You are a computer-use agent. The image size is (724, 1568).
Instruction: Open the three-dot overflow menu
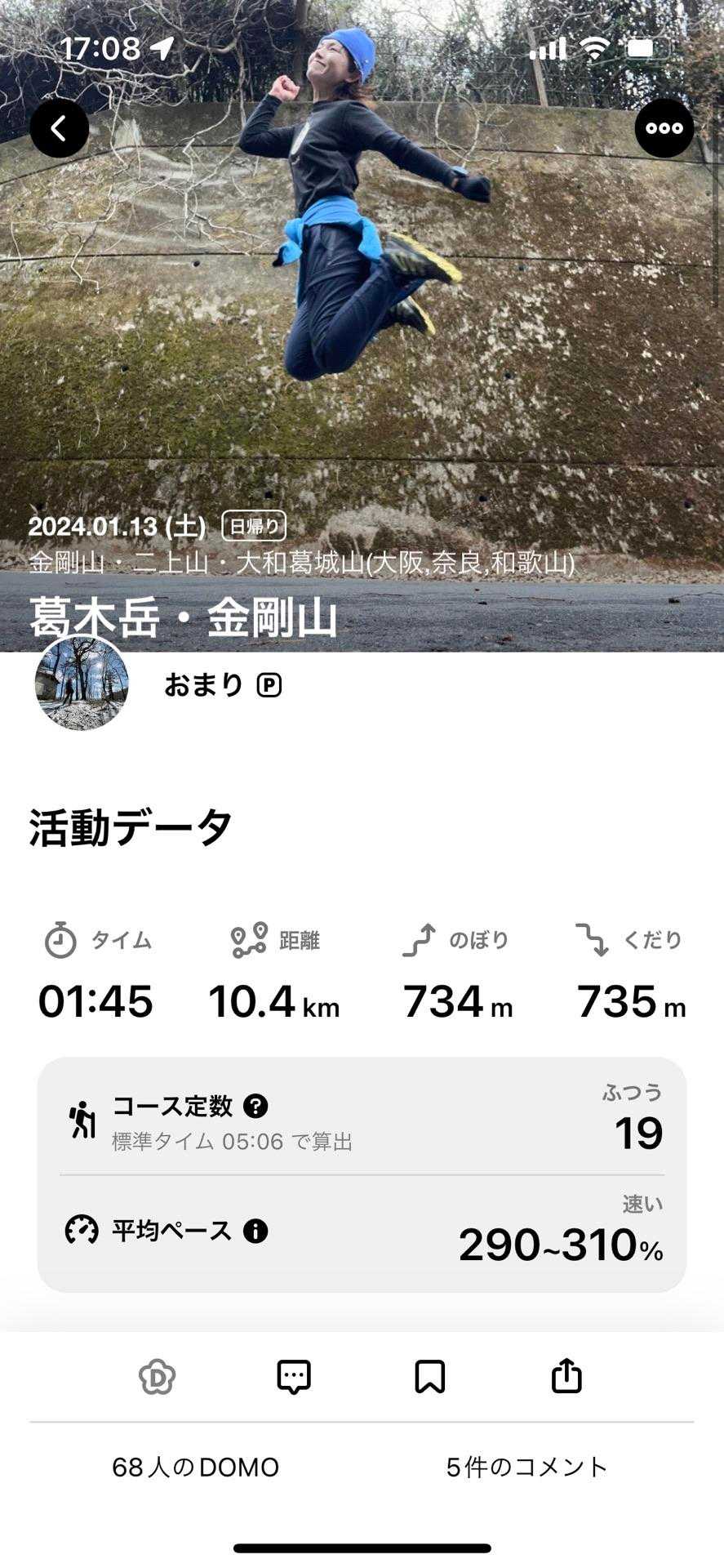coord(664,128)
